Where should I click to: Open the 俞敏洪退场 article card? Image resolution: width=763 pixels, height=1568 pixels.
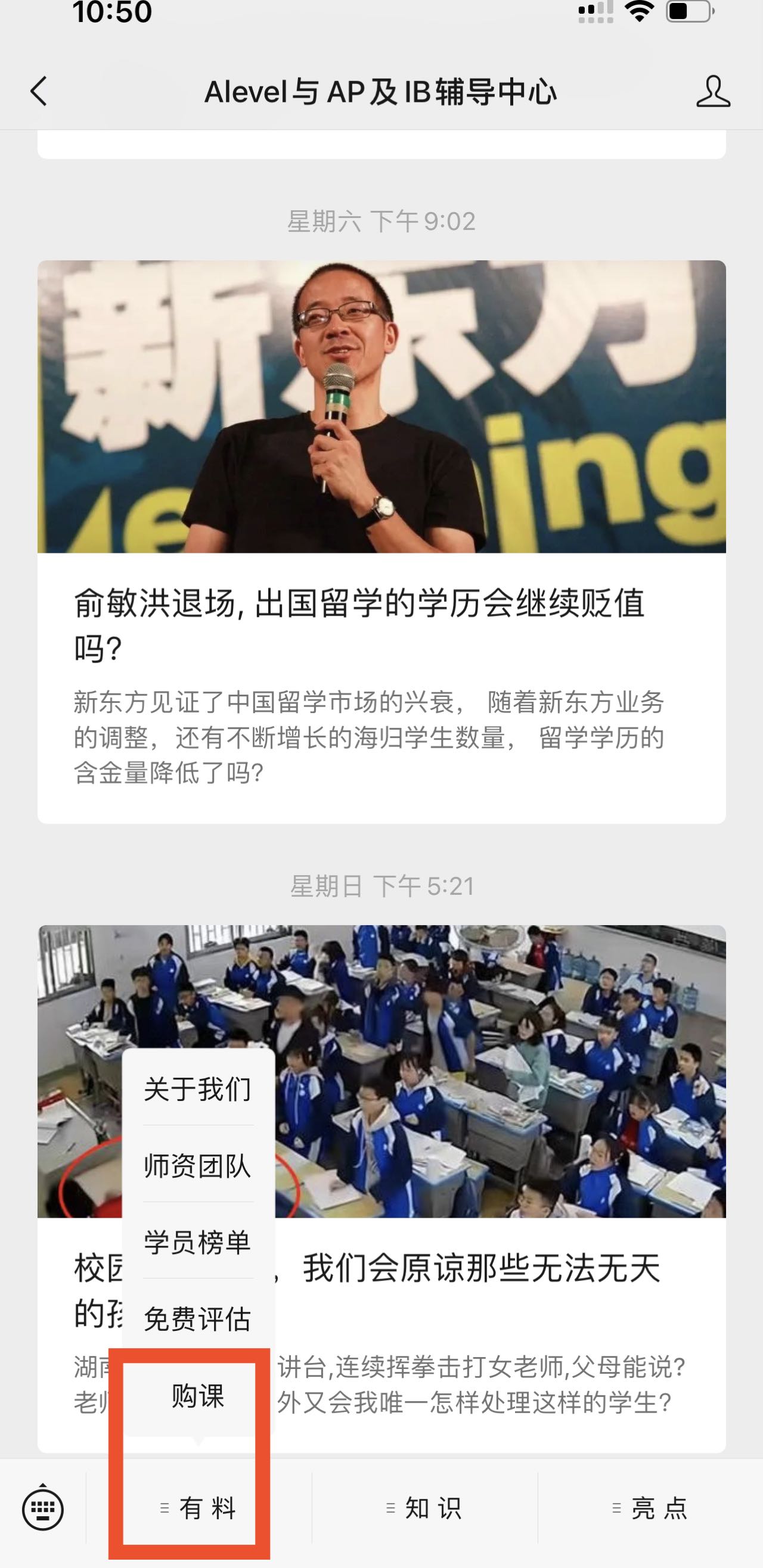tap(381, 627)
